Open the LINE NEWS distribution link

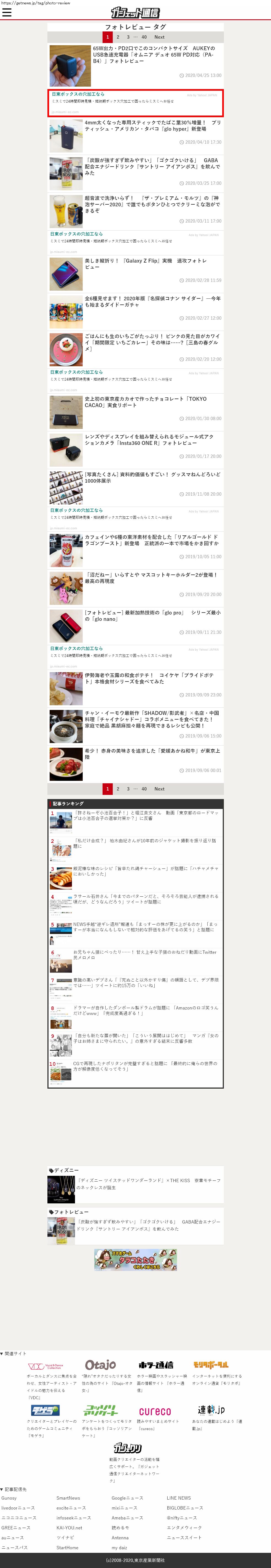[x=178, y=1498]
